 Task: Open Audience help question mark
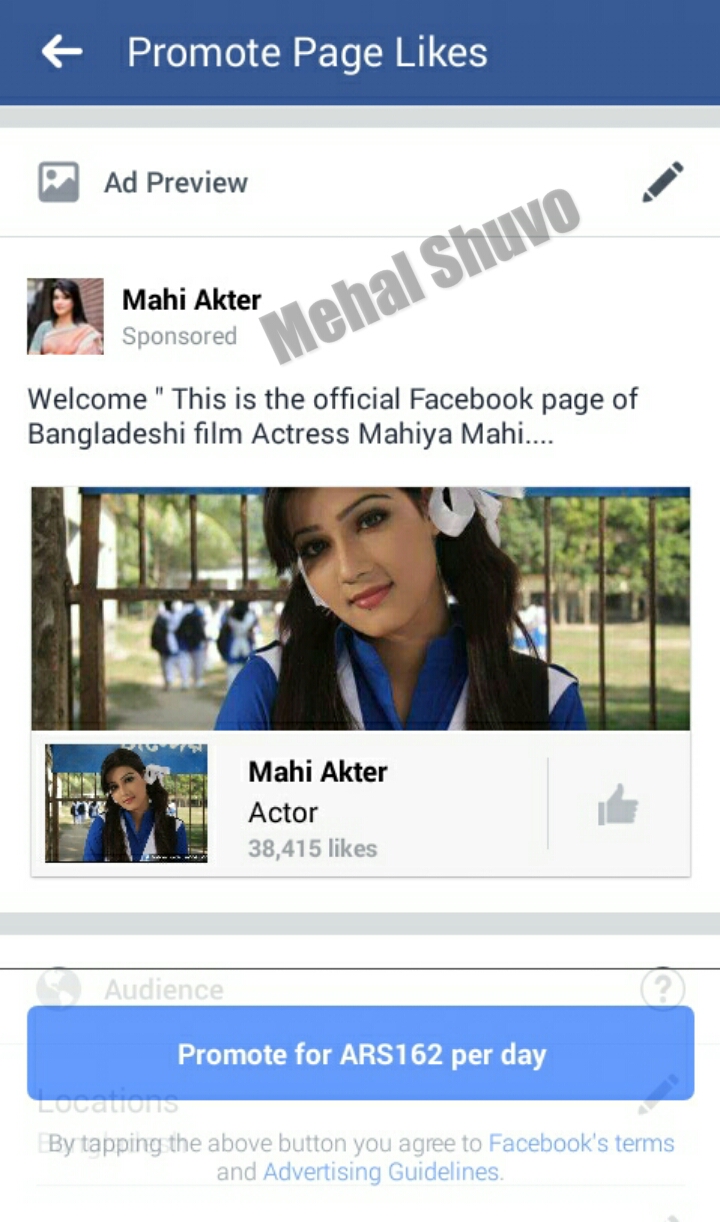[662, 989]
